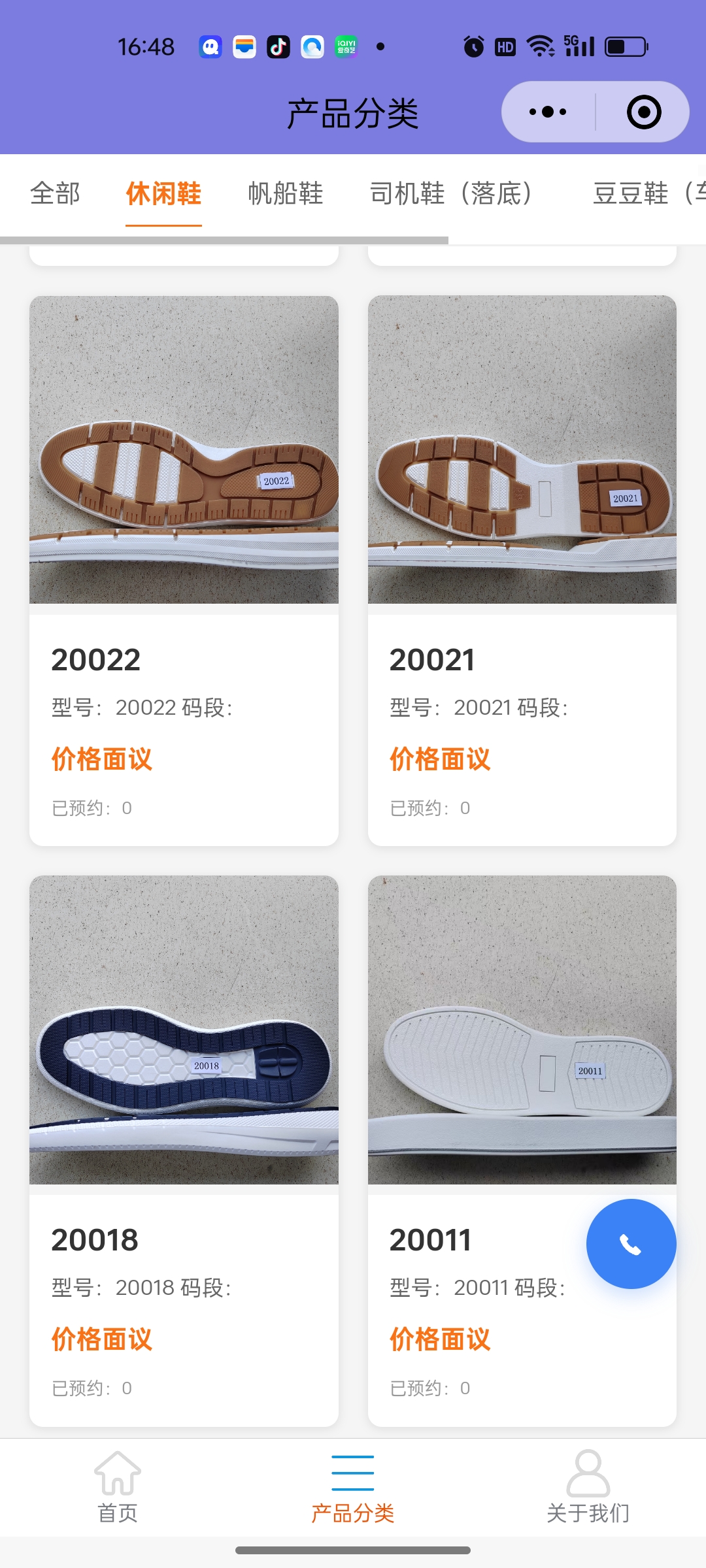Open product card 20022
The width and height of the screenshot is (706, 1568).
pyautogui.click(x=184, y=568)
